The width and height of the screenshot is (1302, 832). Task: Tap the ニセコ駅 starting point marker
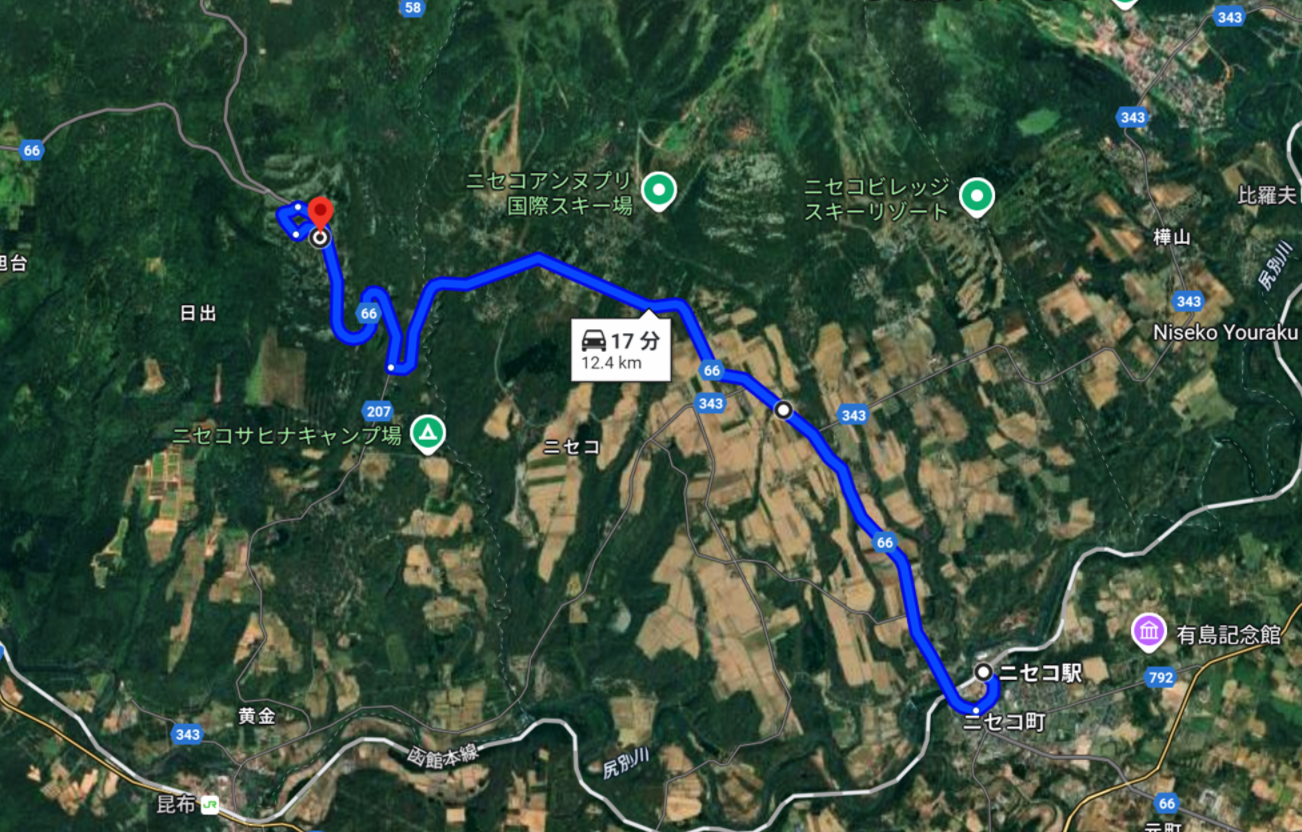click(985, 672)
